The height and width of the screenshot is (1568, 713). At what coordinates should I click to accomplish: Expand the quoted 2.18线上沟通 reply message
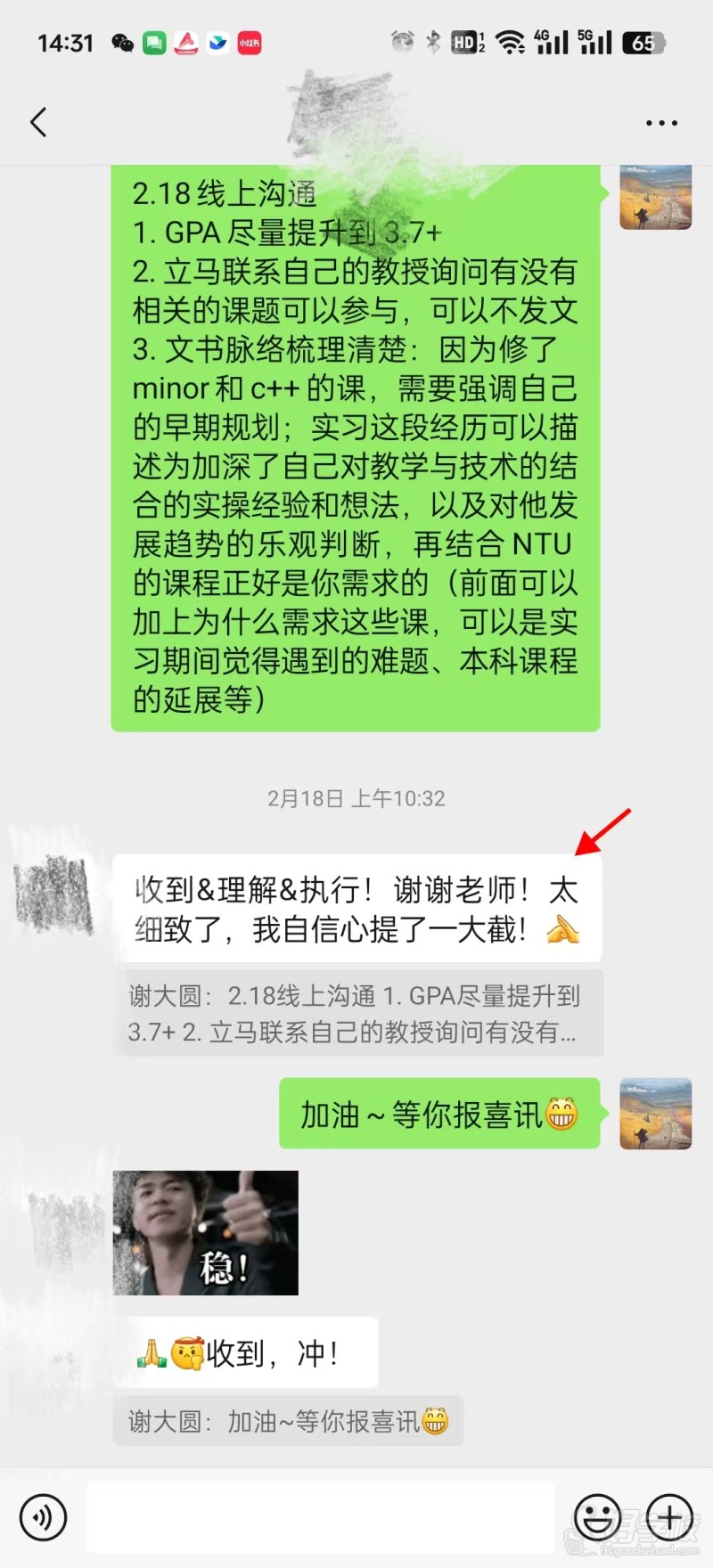(x=356, y=1014)
